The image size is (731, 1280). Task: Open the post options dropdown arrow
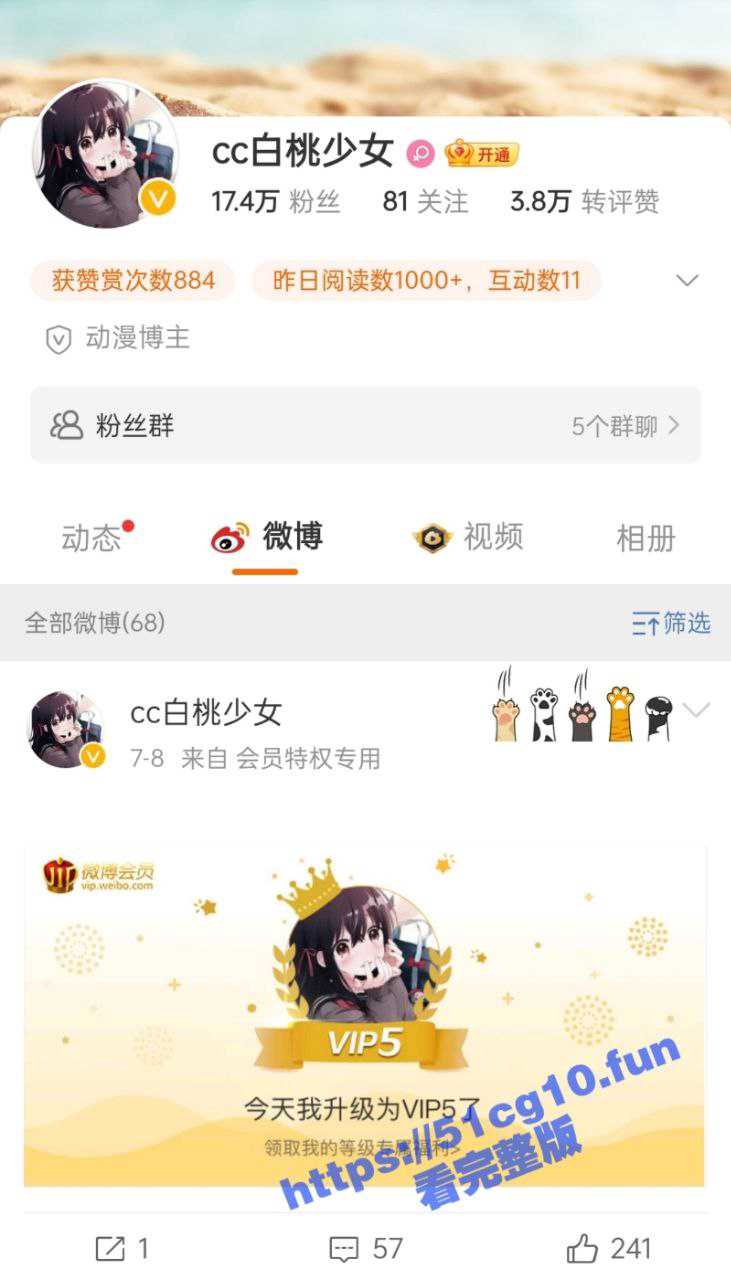click(x=696, y=711)
